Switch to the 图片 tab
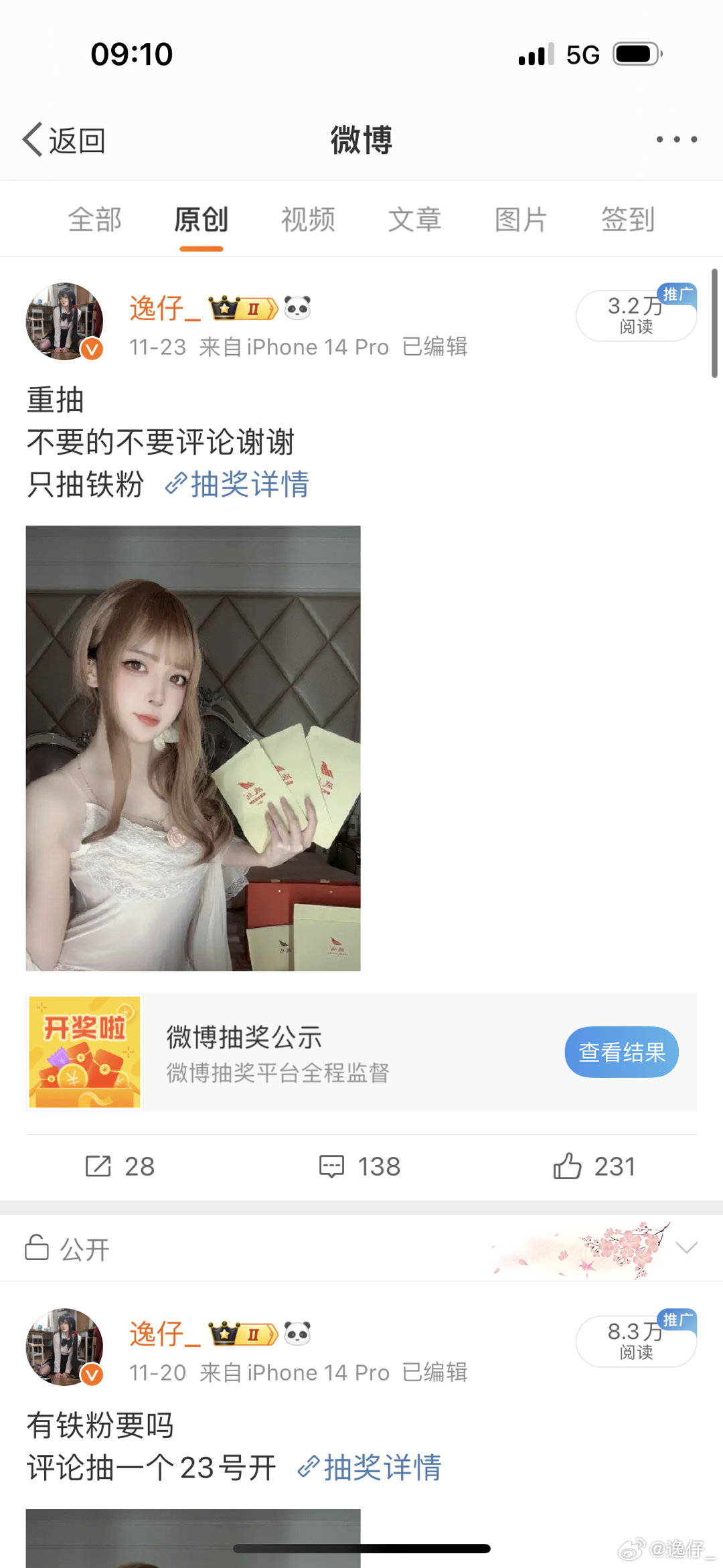Screen dimensions: 723x1568 (x=521, y=220)
